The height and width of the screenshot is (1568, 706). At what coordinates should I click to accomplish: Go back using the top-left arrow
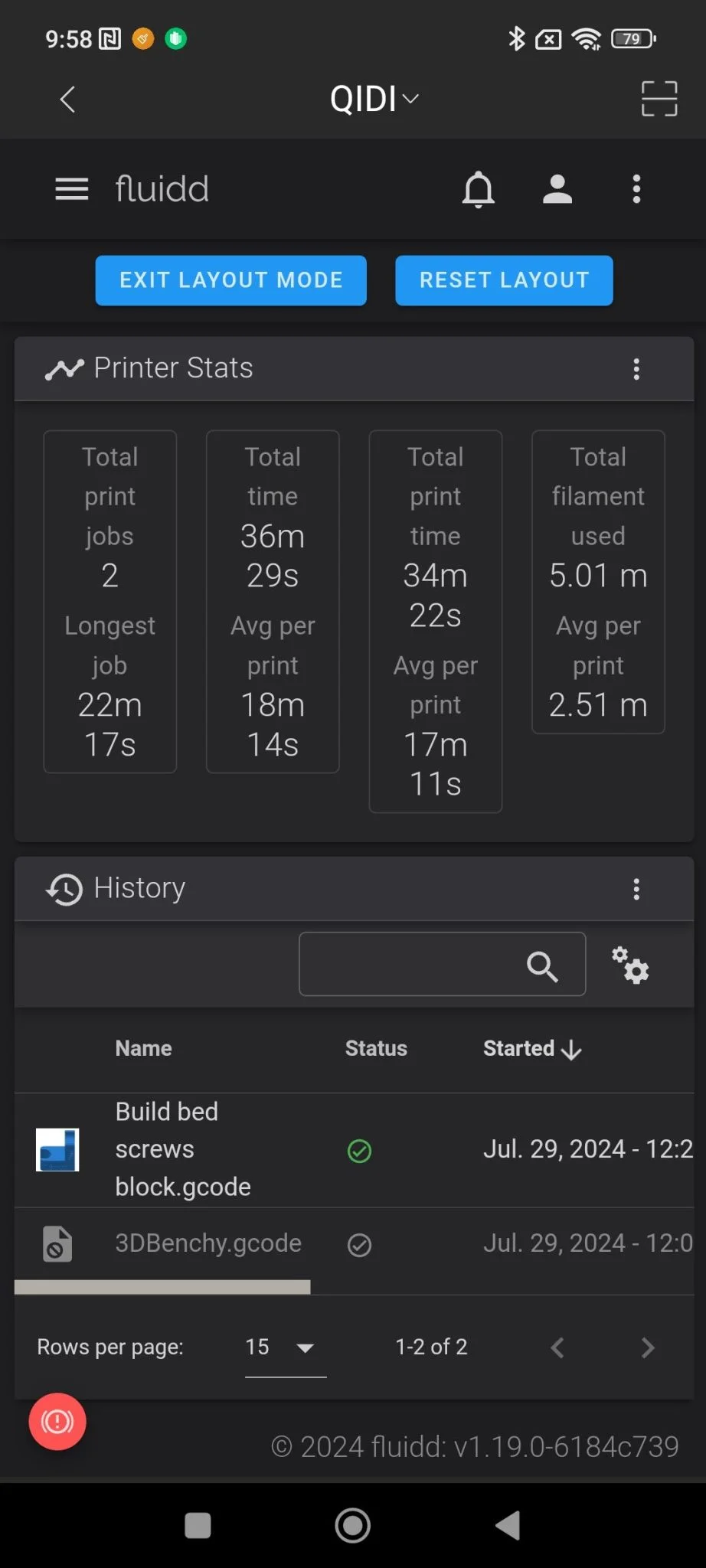click(x=67, y=100)
